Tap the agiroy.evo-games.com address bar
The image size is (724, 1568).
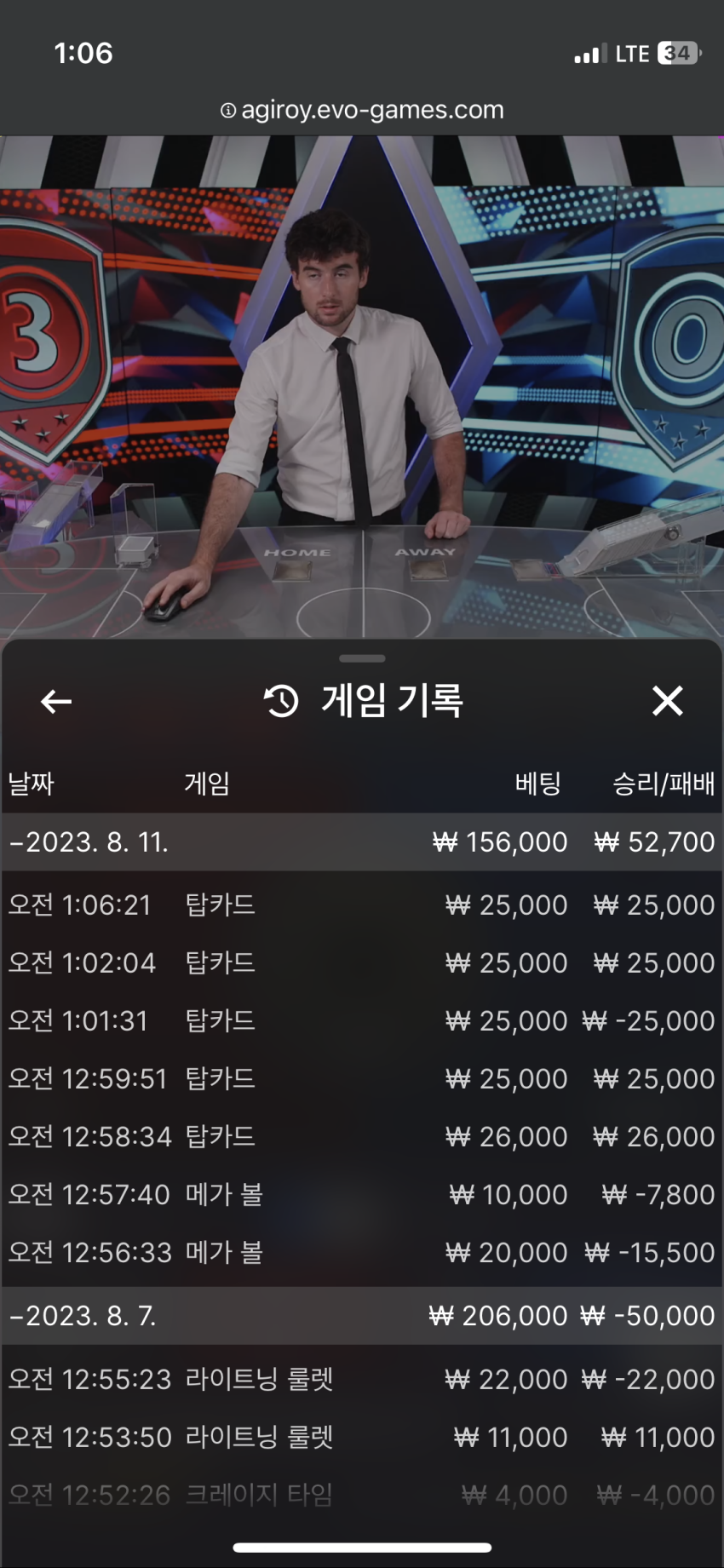tap(362, 110)
